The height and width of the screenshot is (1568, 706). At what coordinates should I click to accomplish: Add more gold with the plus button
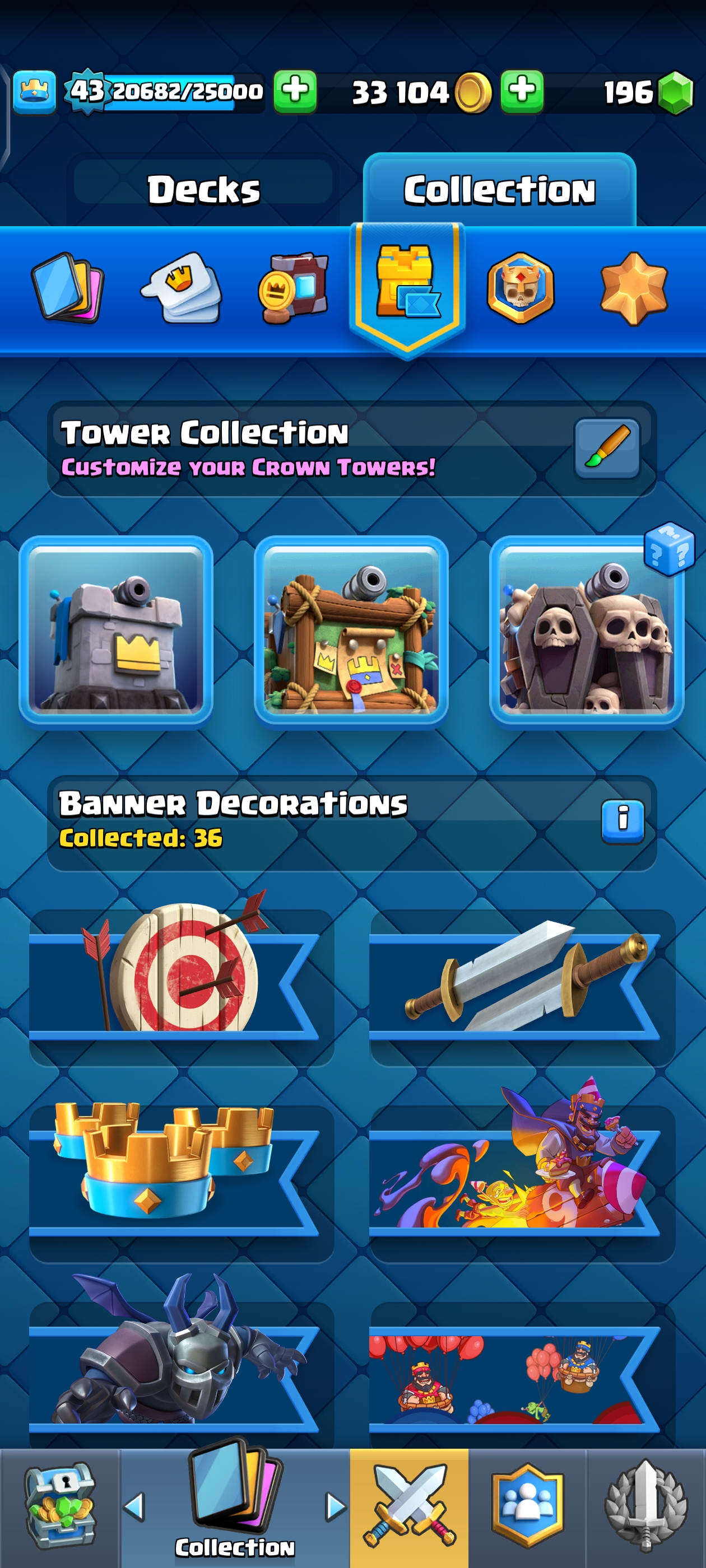pyautogui.click(x=522, y=91)
